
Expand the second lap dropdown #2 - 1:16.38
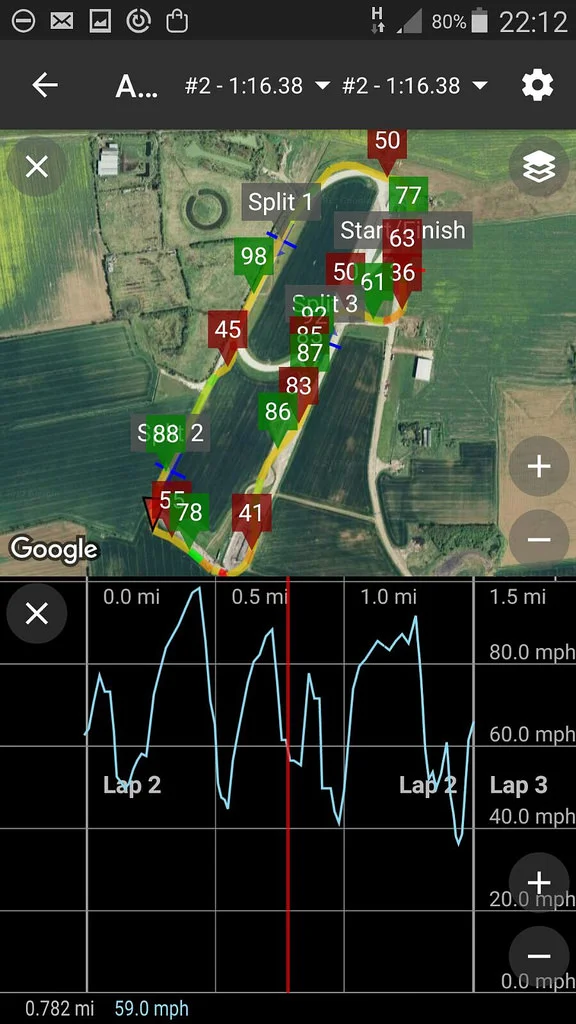tap(415, 86)
